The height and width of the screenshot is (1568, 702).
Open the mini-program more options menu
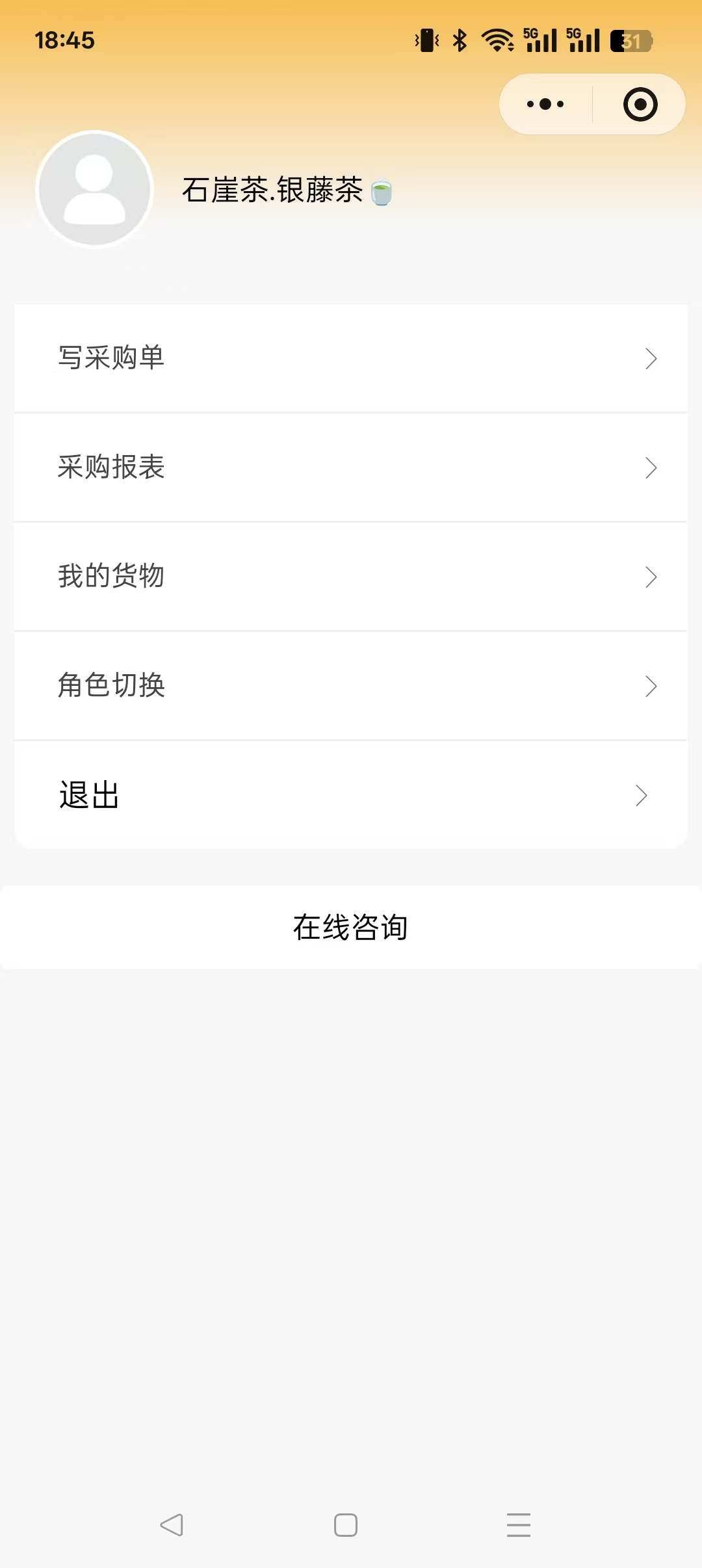(x=545, y=104)
